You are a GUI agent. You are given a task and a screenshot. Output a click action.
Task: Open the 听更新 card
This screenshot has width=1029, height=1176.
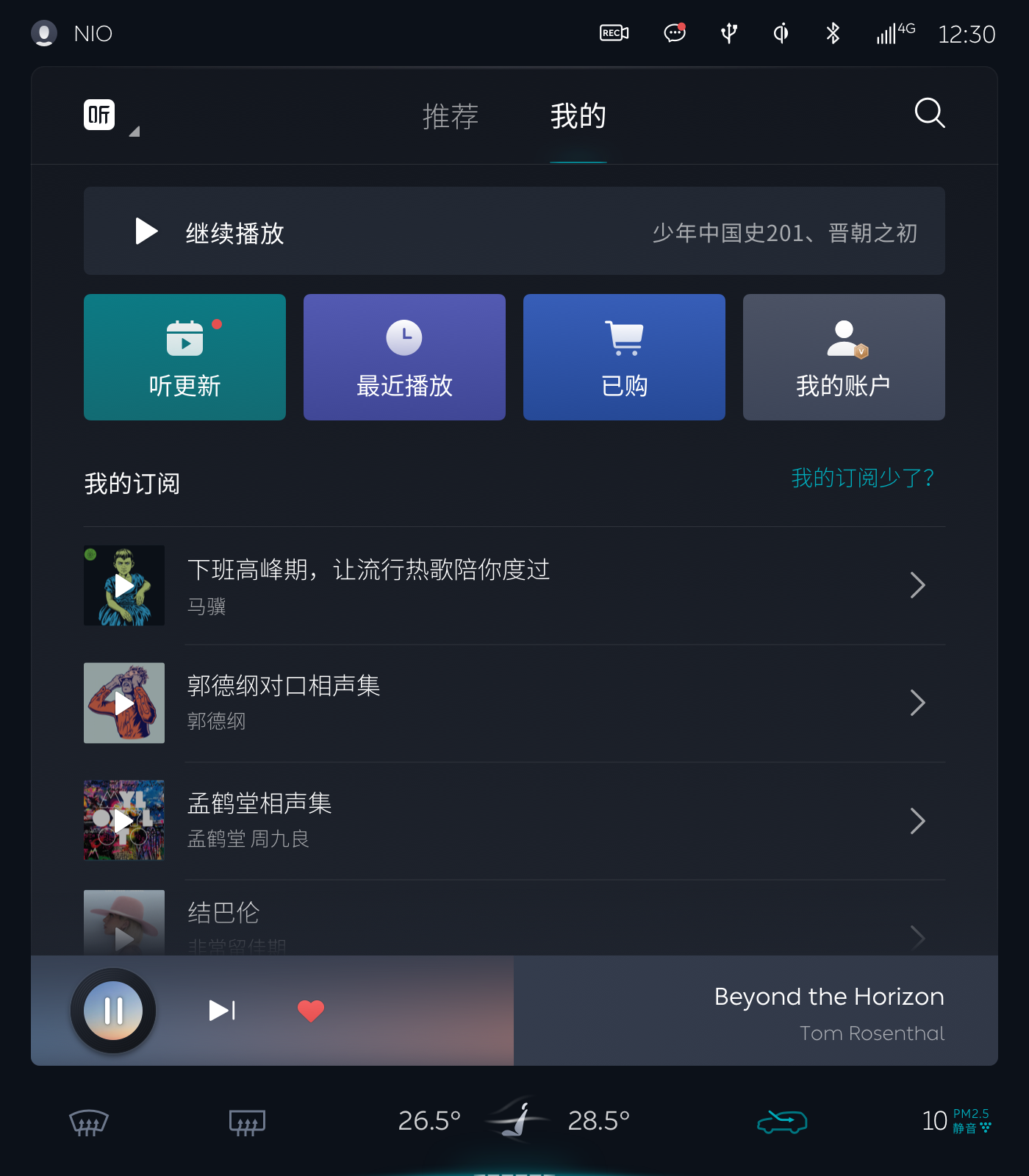click(184, 357)
